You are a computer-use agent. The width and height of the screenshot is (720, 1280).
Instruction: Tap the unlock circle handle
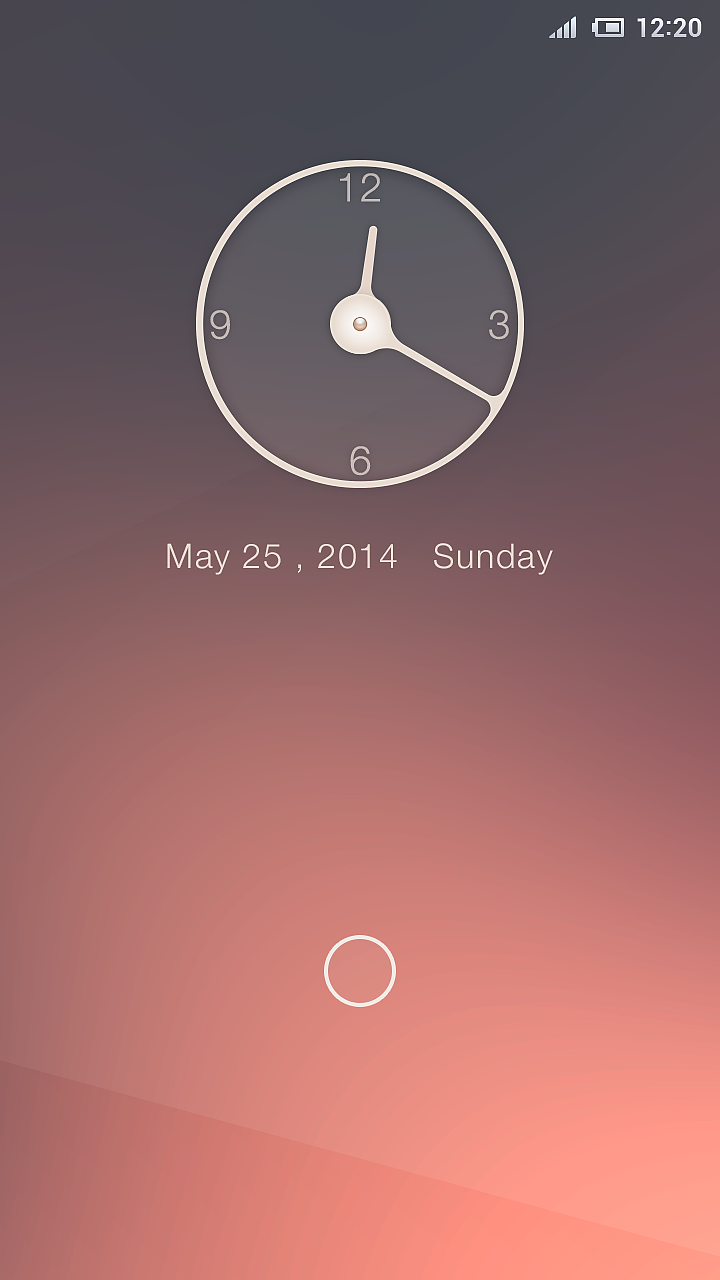[360, 971]
